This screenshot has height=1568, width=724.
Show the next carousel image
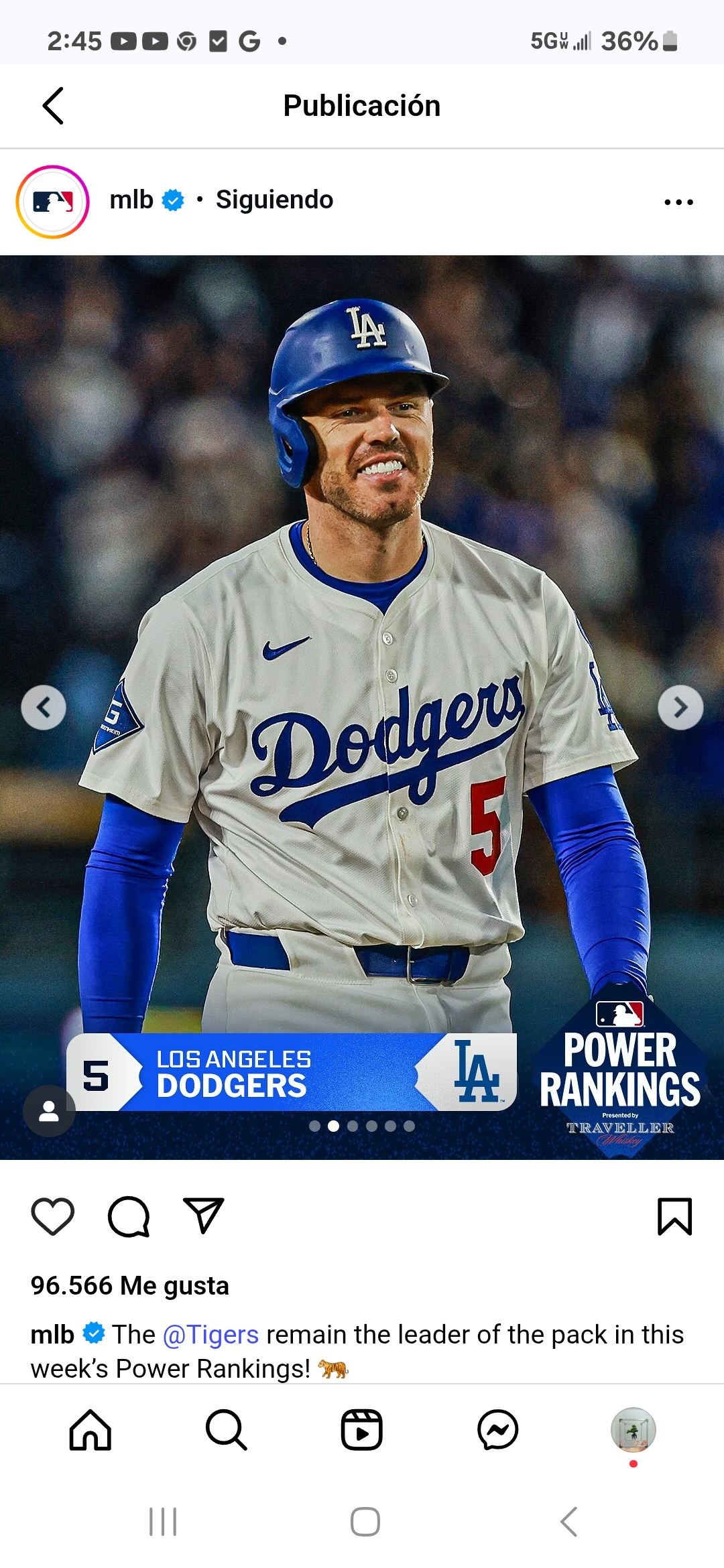[680, 707]
